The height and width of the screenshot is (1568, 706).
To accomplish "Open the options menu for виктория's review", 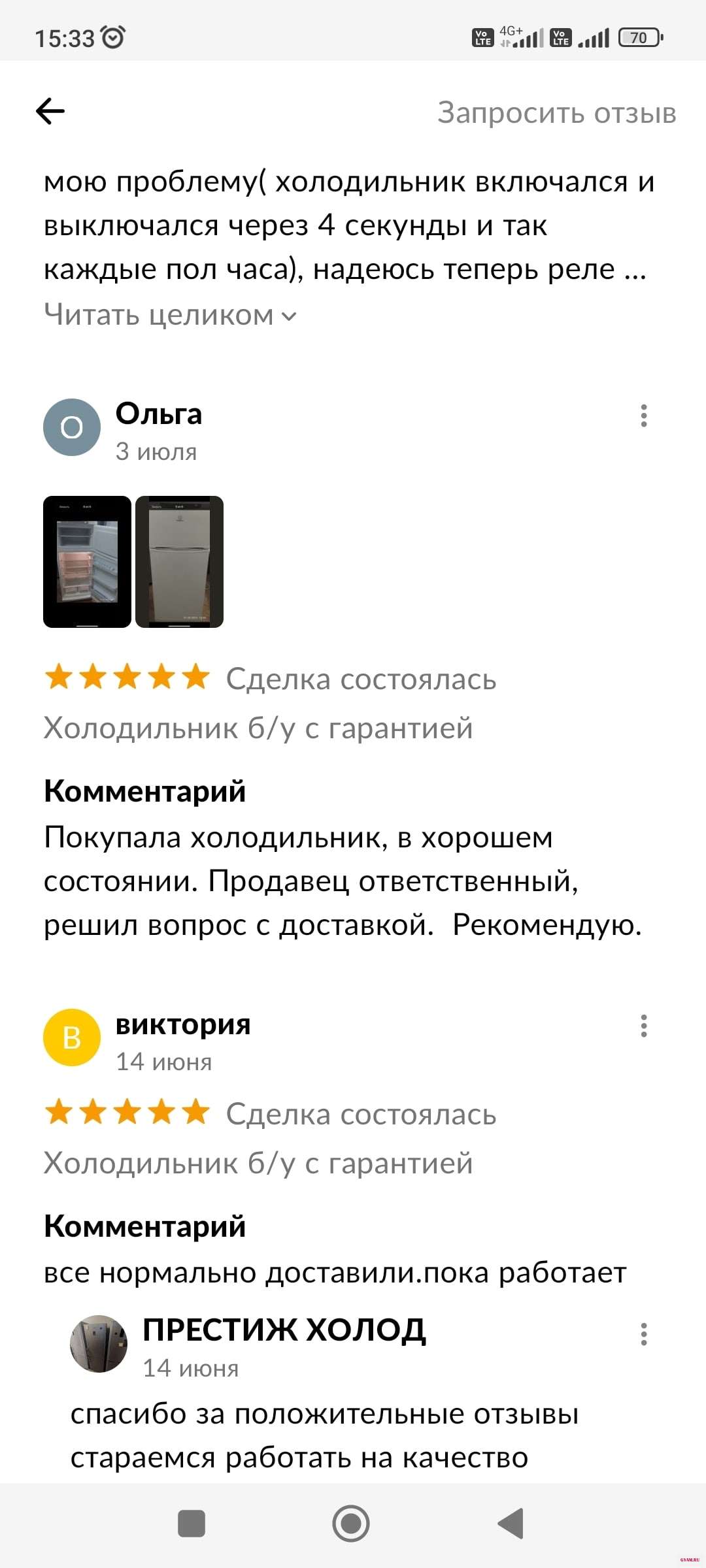I will [644, 1026].
